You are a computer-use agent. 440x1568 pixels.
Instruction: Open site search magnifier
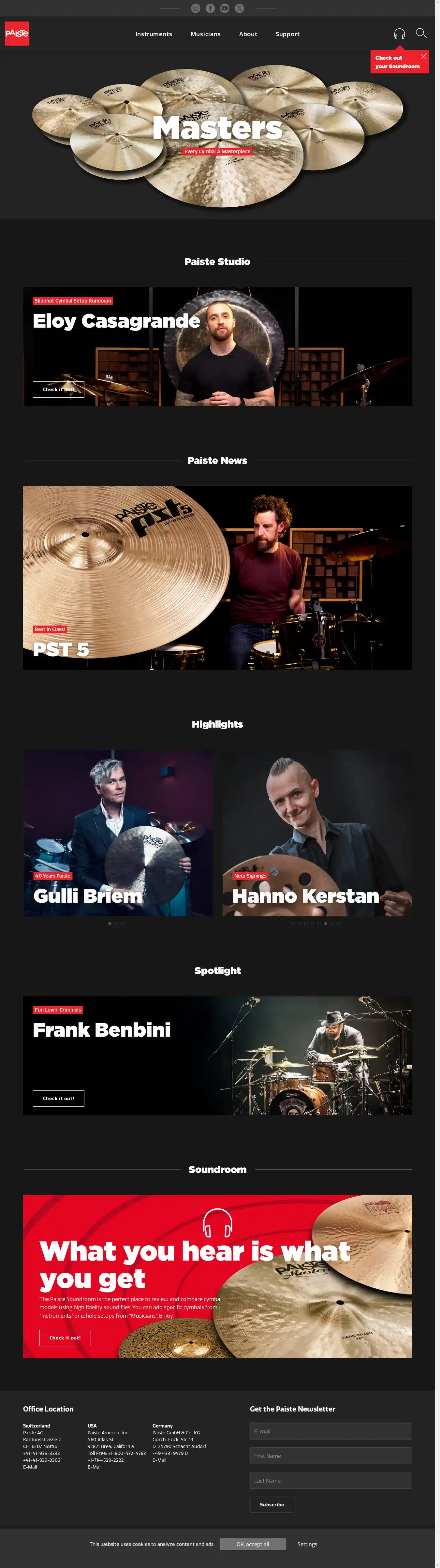tap(420, 33)
